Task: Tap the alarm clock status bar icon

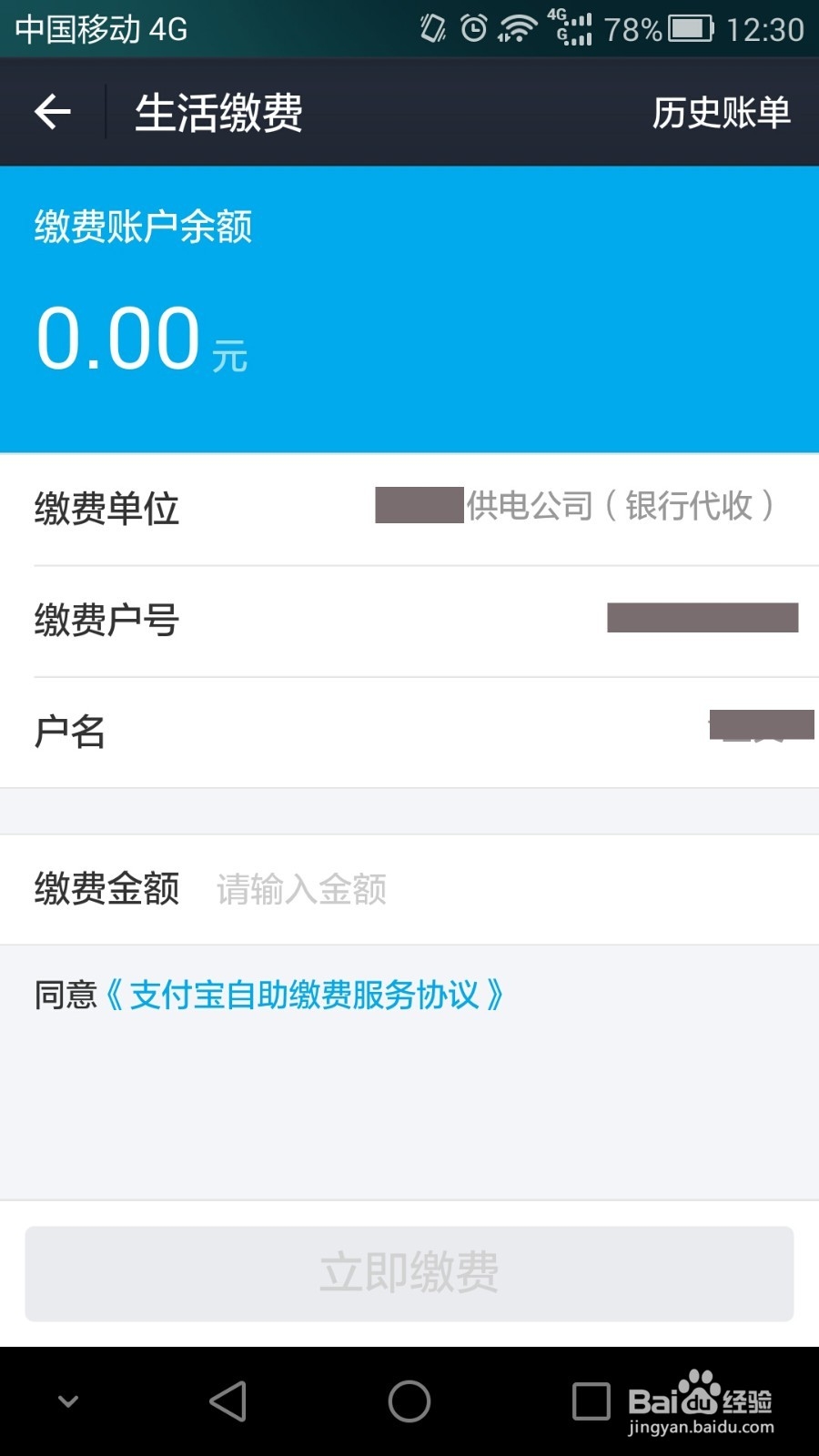Action: pyautogui.click(x=474, y=28)
